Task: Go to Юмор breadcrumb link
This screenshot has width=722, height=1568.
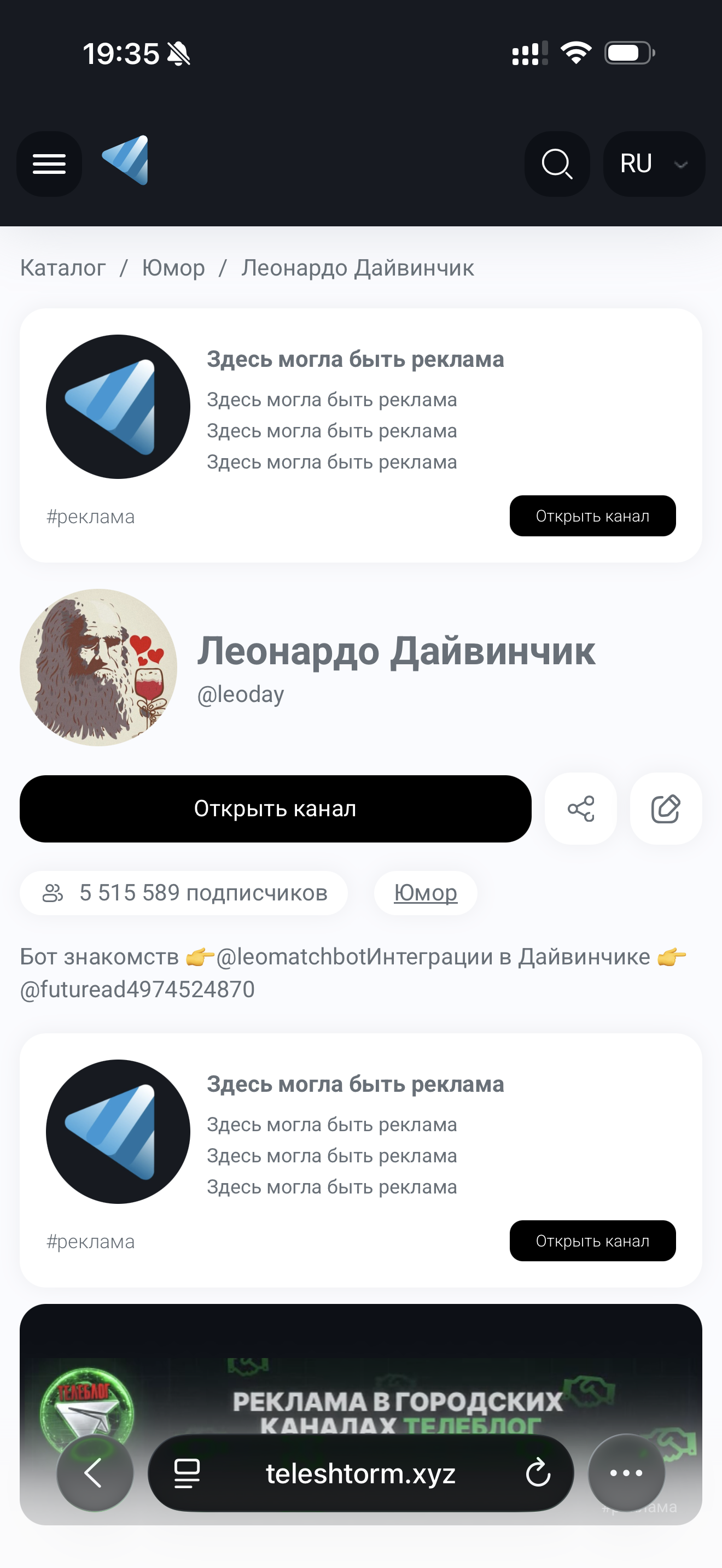Action: (173, 268)
